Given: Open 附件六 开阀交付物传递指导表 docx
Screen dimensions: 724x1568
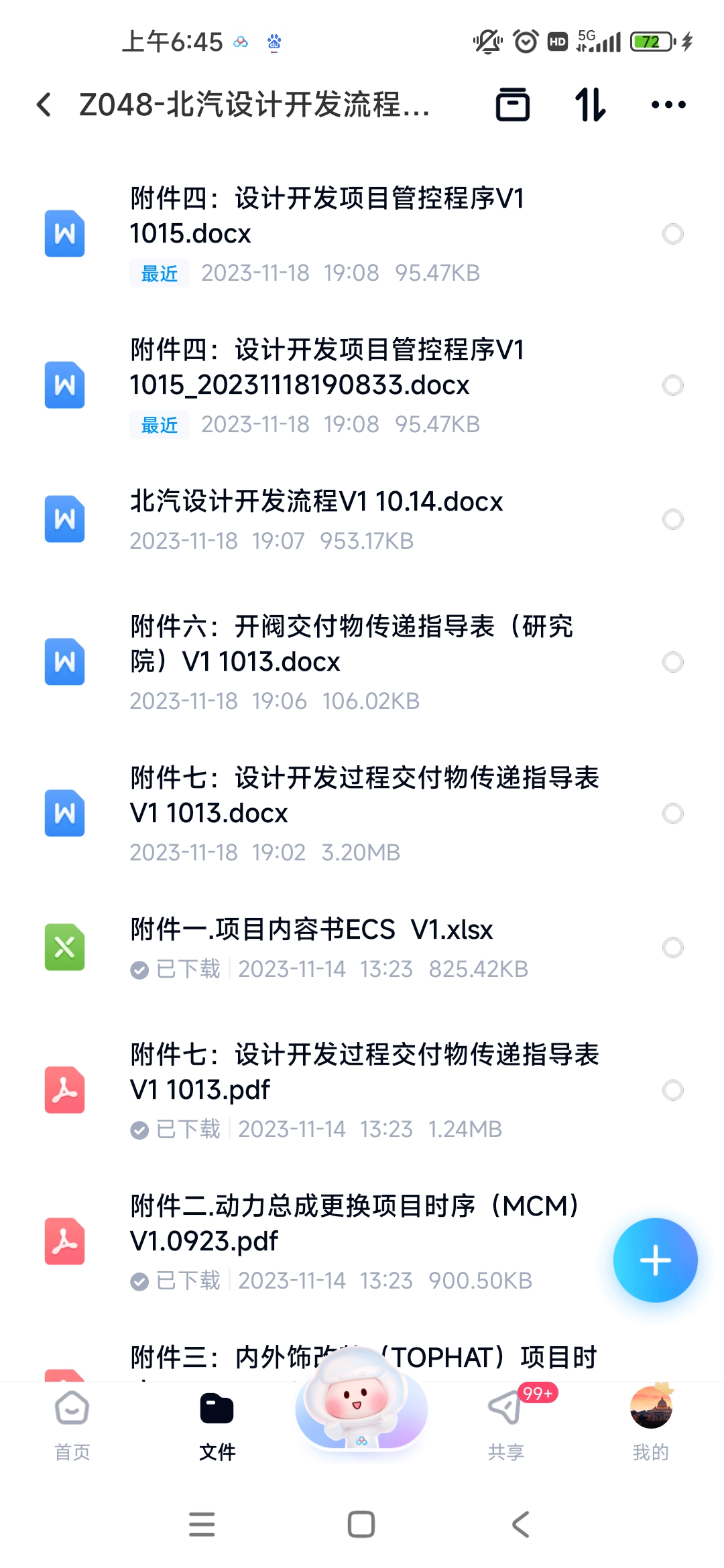Looking at the screenshot, I should (362, 662).
